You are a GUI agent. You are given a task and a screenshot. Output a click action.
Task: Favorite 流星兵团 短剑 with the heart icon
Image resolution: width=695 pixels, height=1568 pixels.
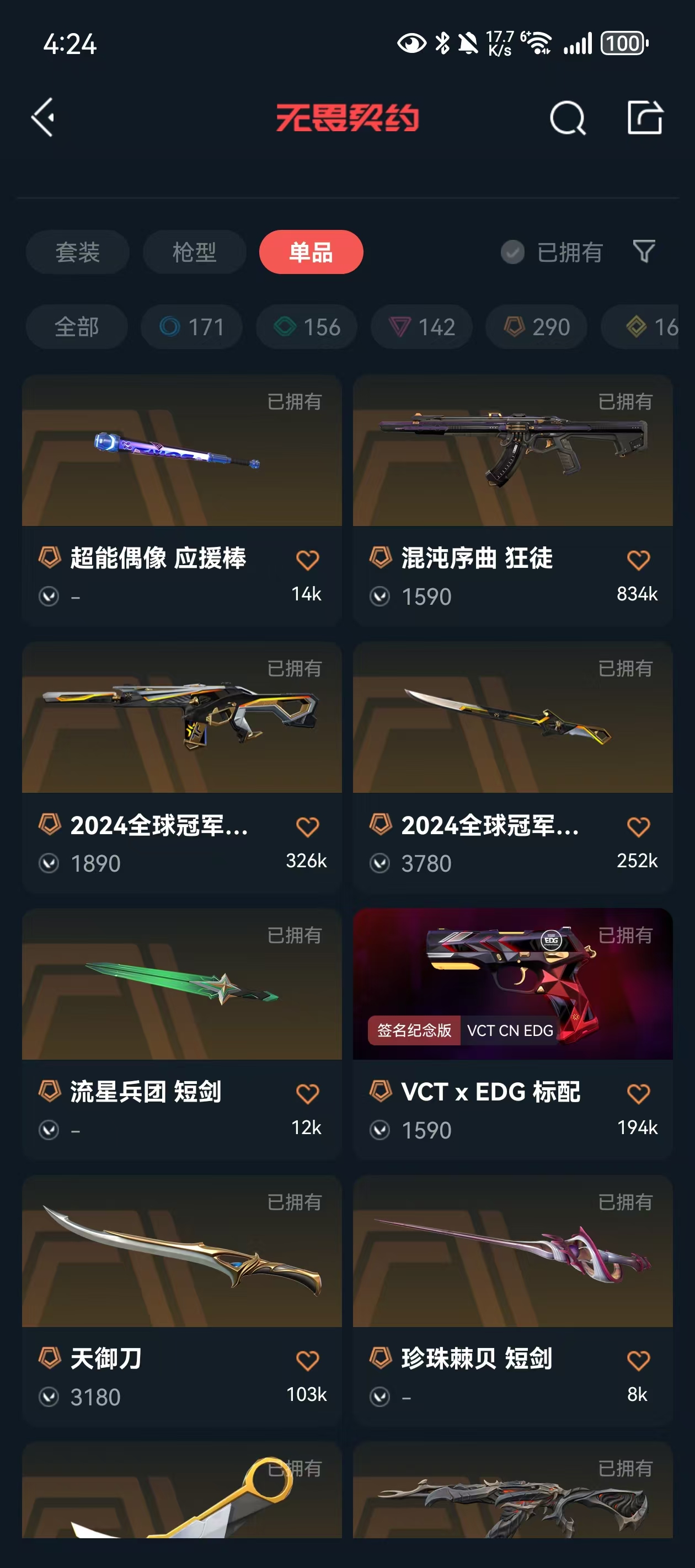[307, 1094]
